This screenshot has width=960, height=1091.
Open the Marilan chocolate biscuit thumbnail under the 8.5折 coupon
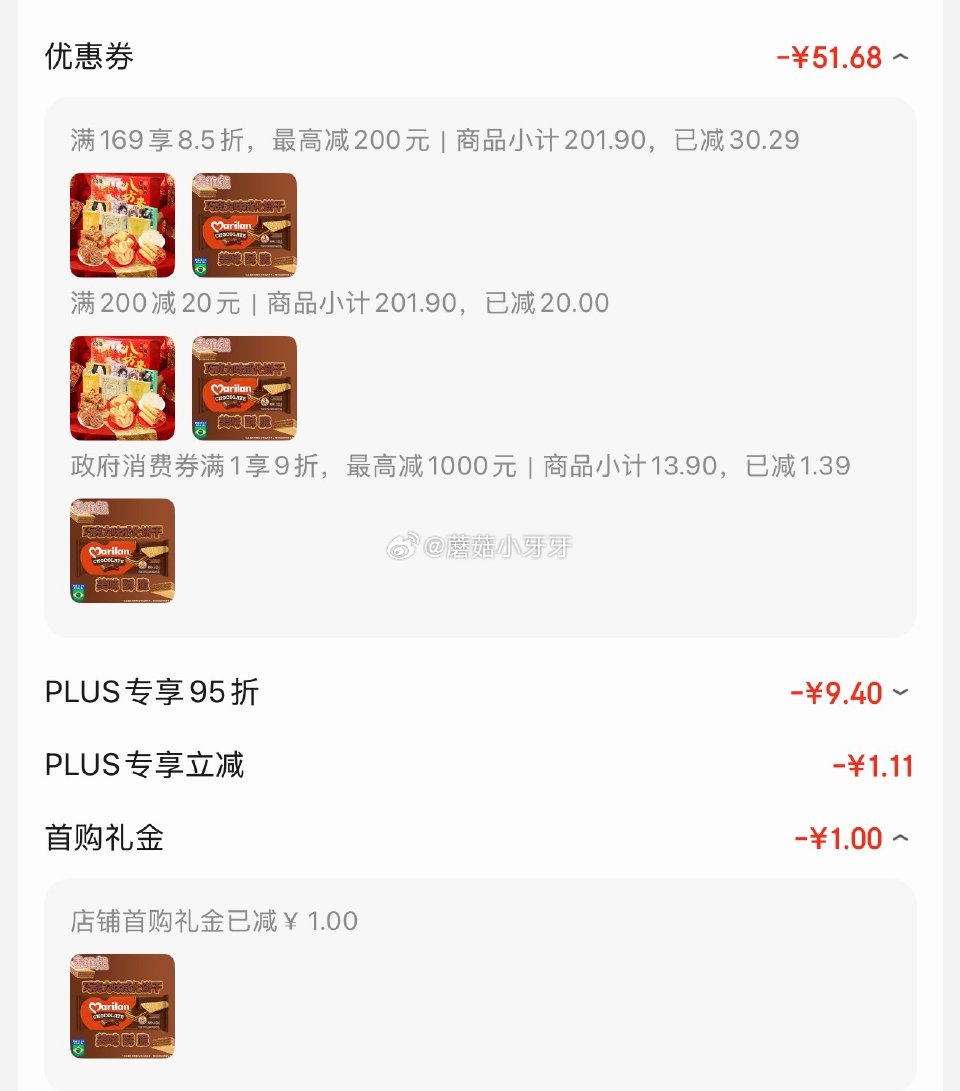click(x=244, y=225)
